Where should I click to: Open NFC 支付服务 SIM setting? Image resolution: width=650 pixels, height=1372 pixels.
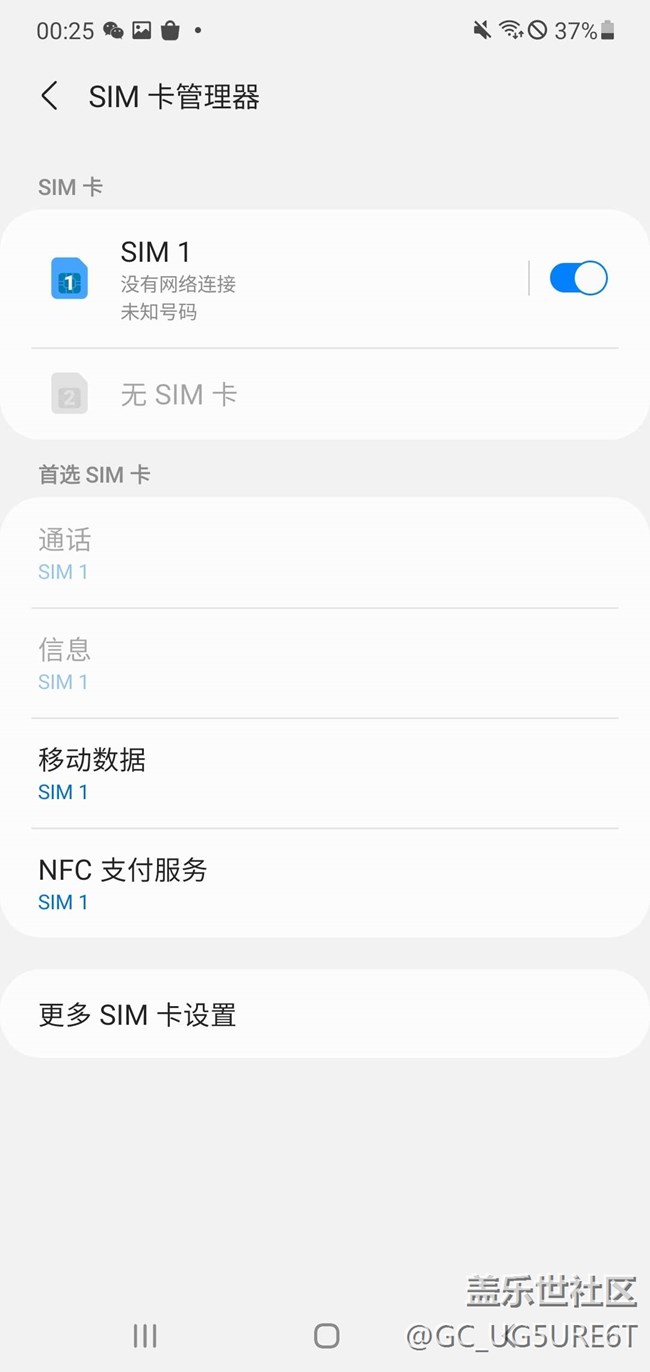324,883
